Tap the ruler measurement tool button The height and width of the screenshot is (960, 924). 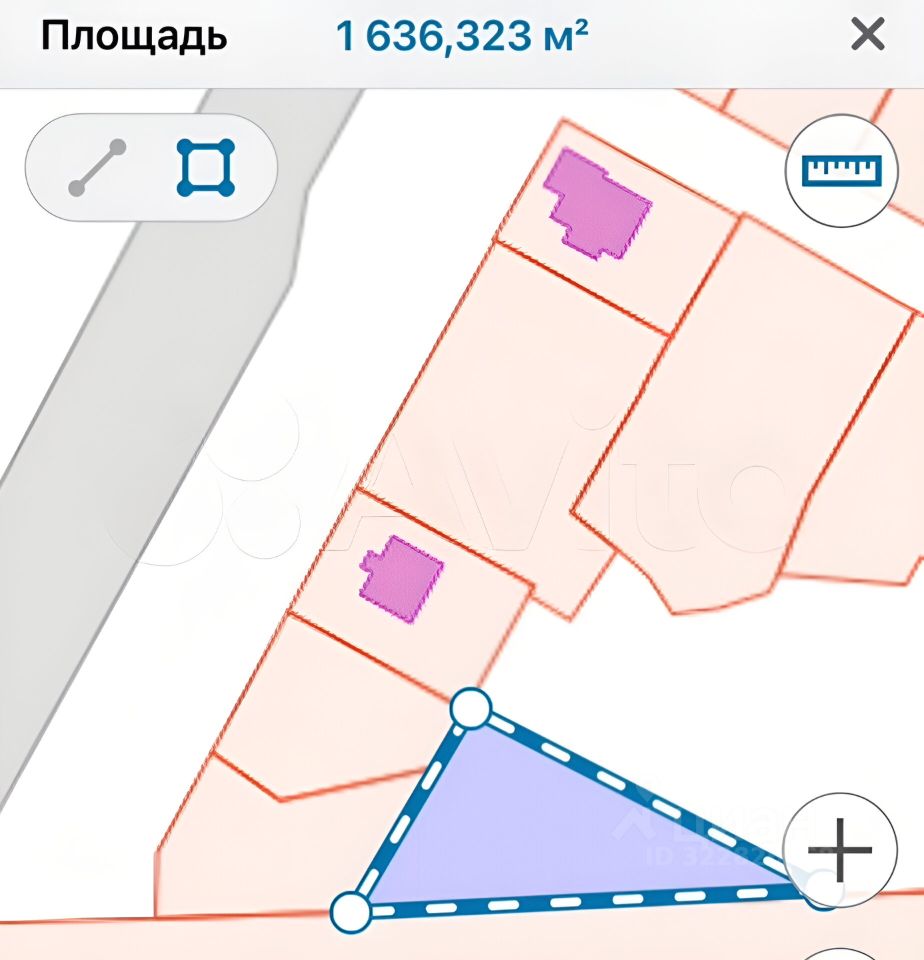coord(843,171)
